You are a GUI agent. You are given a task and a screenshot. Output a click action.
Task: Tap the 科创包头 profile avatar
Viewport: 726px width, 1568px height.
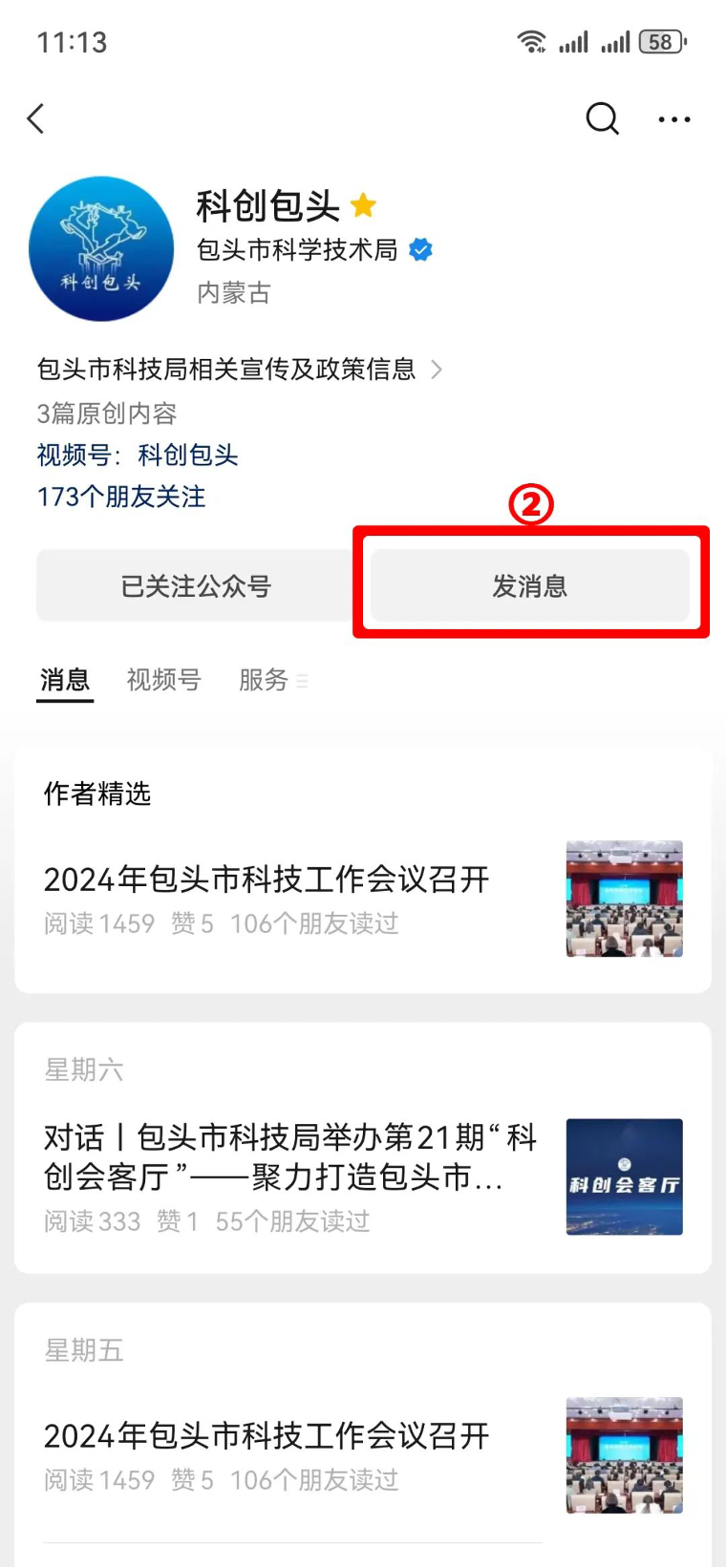point(101,248)
